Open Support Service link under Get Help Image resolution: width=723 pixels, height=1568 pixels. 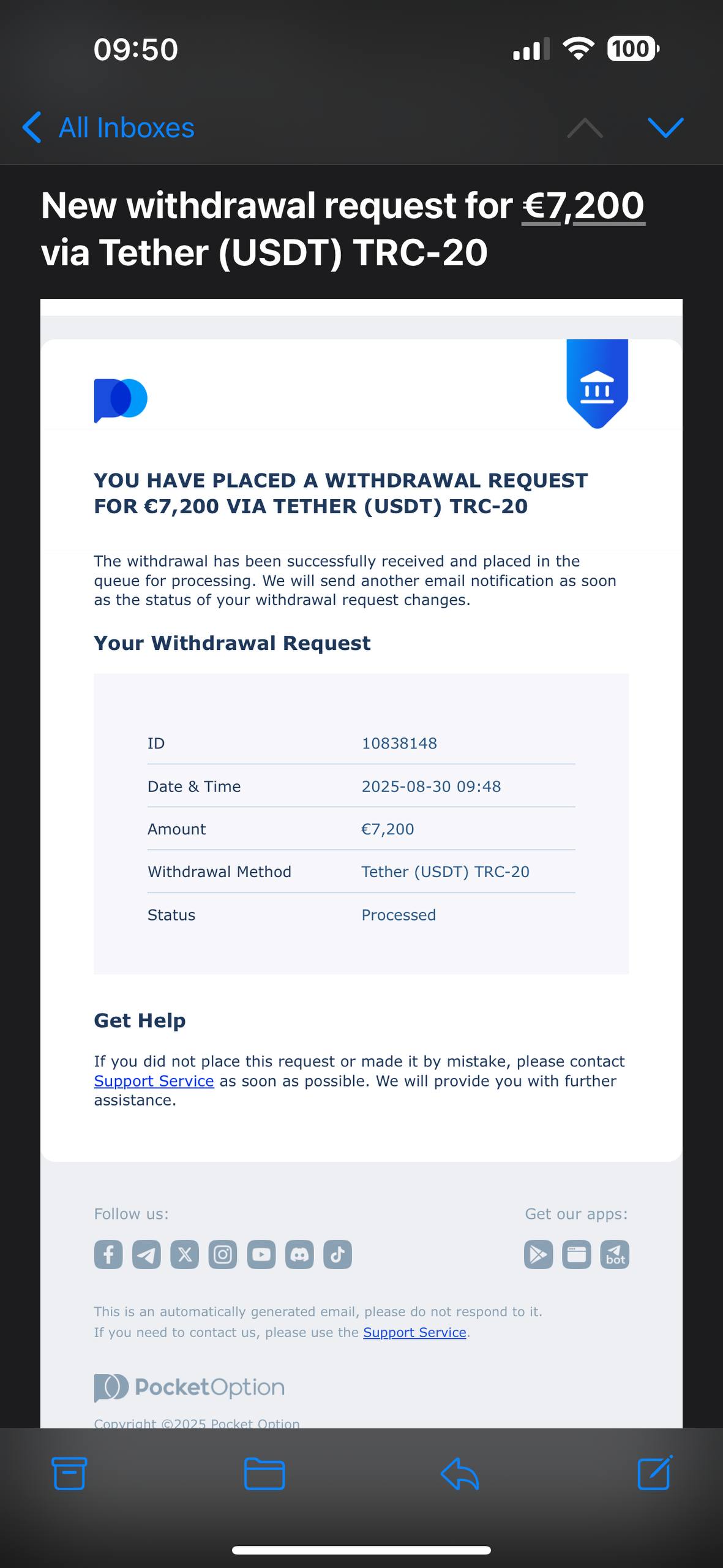coord(154,1080)
